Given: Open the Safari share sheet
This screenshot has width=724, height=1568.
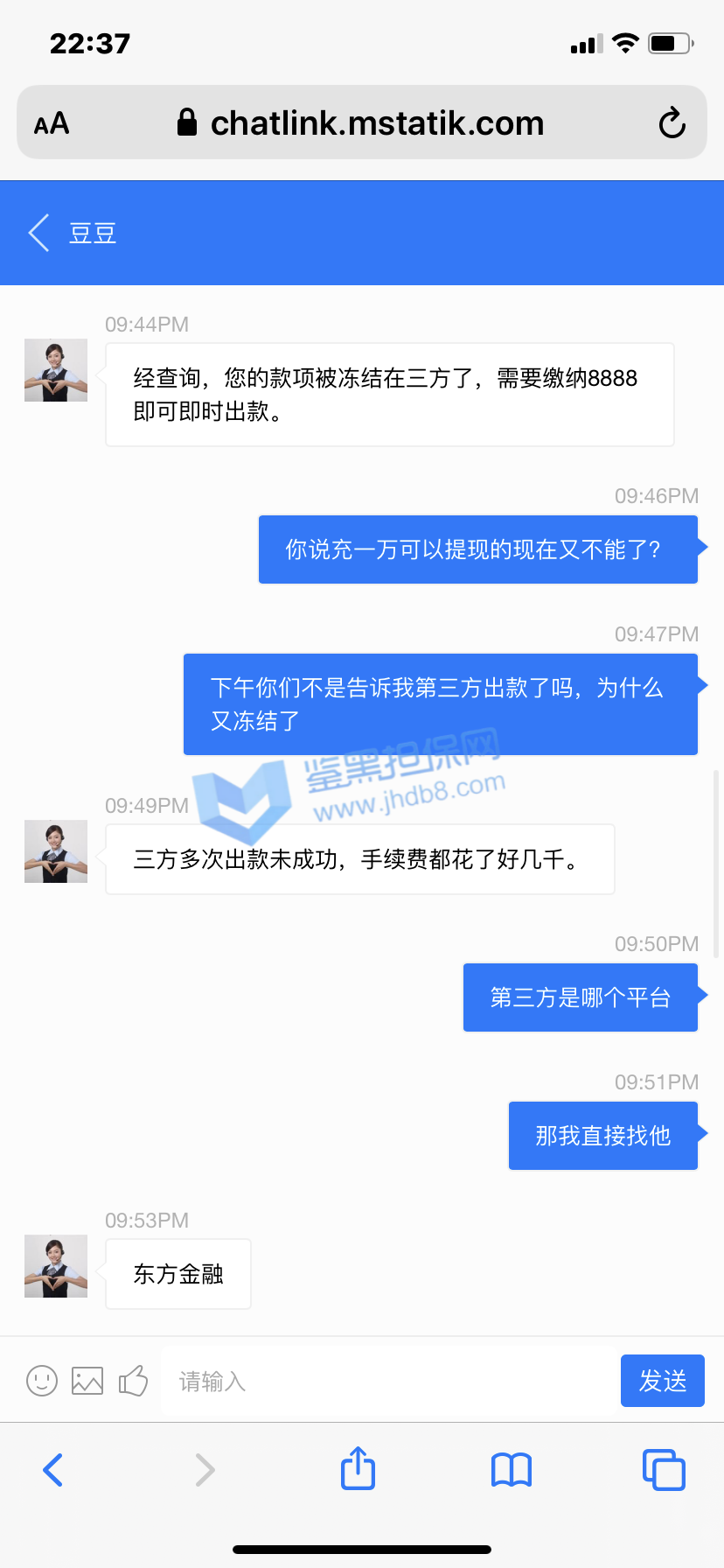Looking at the screenshot, I should pyautogui.click(x=358, y=1468).
